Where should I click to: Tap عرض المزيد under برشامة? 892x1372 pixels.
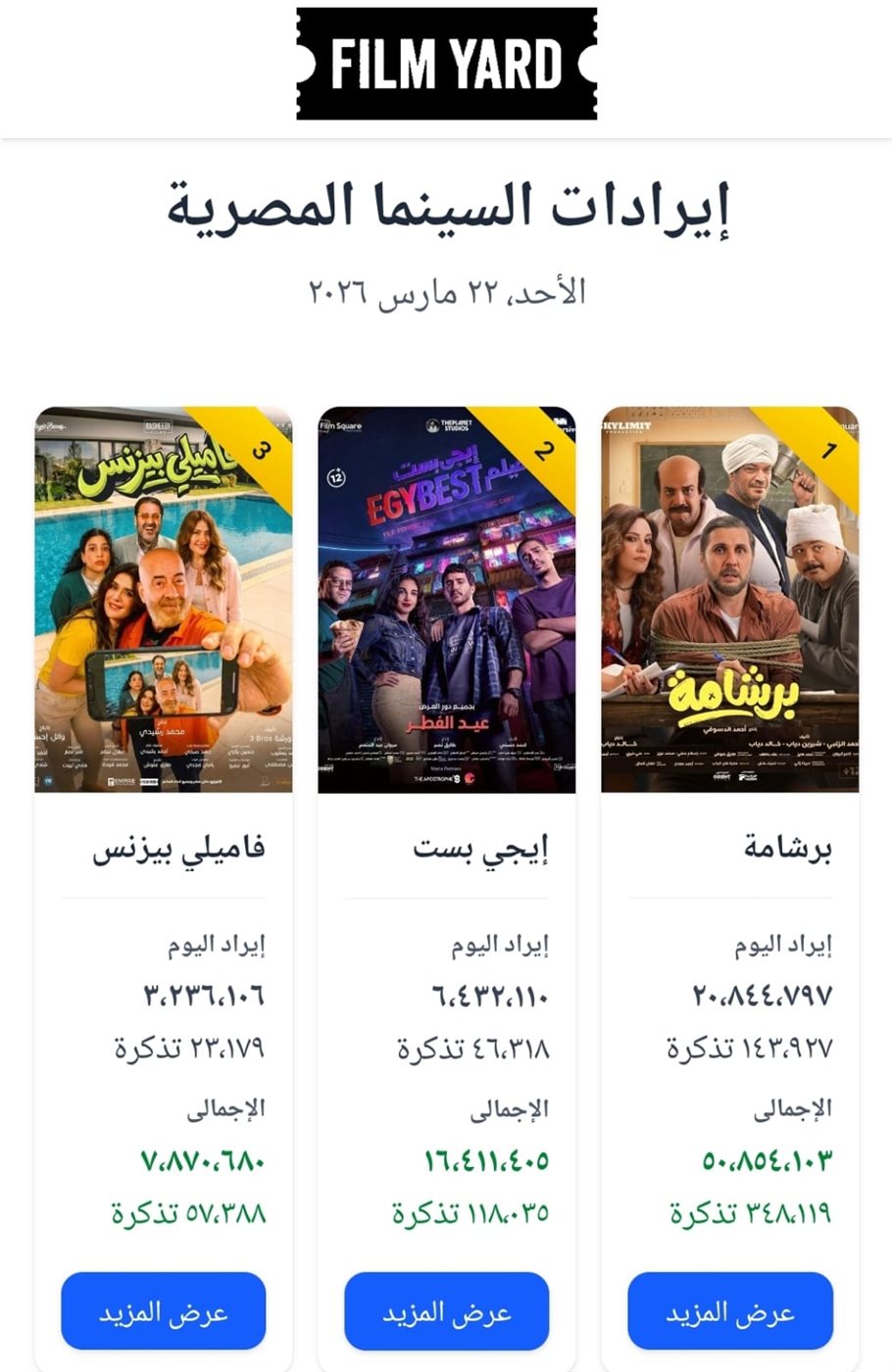click(x=730, y=1311)
